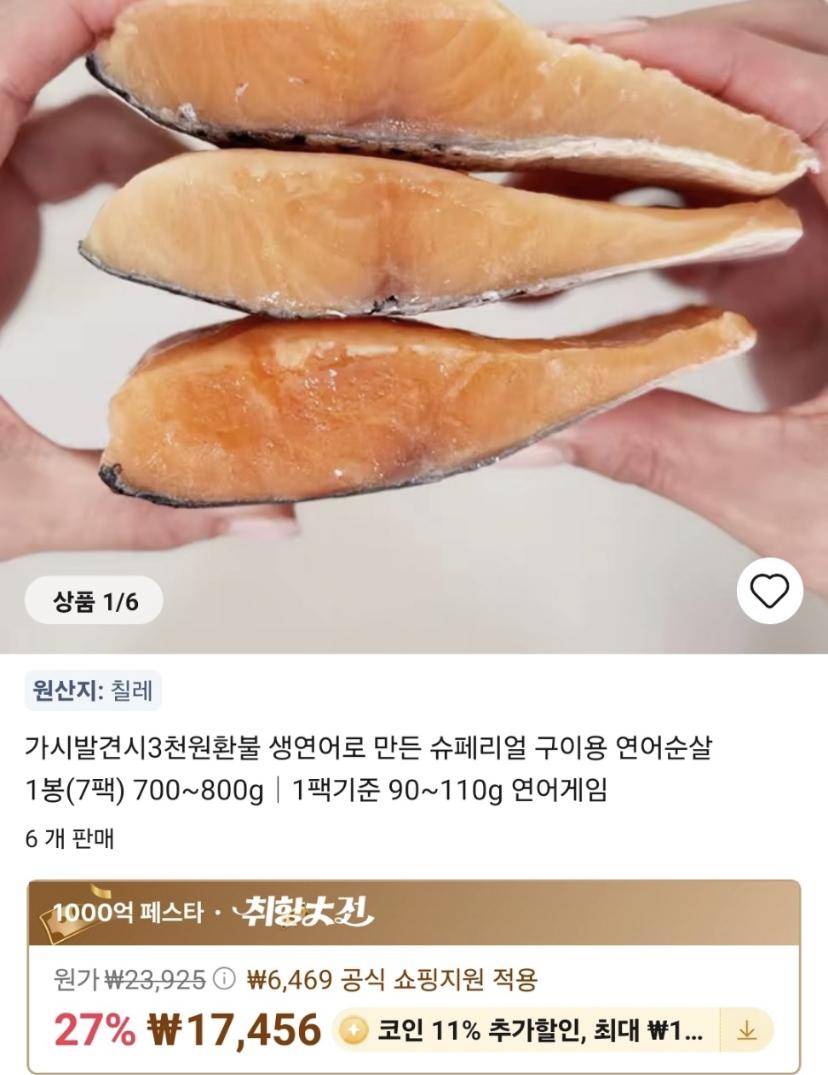Download the 11% coin discount coupon
828x1075 pixels.
pyautogui.click(x=746, y=1031)
